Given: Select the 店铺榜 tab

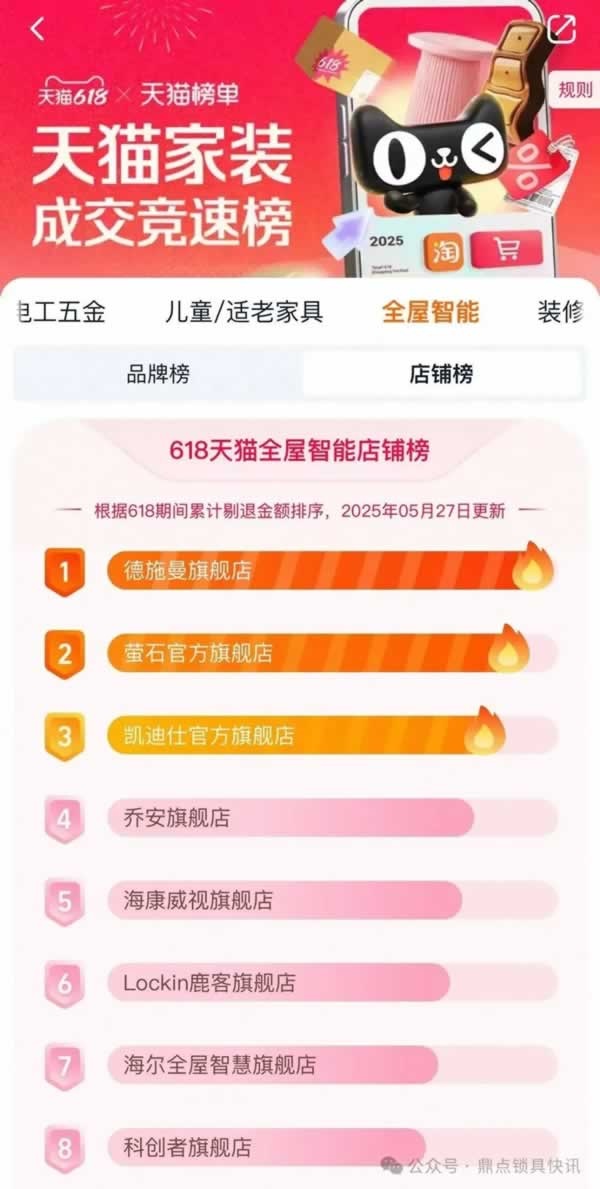Looking at the screenshot, I should click(441, 374).
